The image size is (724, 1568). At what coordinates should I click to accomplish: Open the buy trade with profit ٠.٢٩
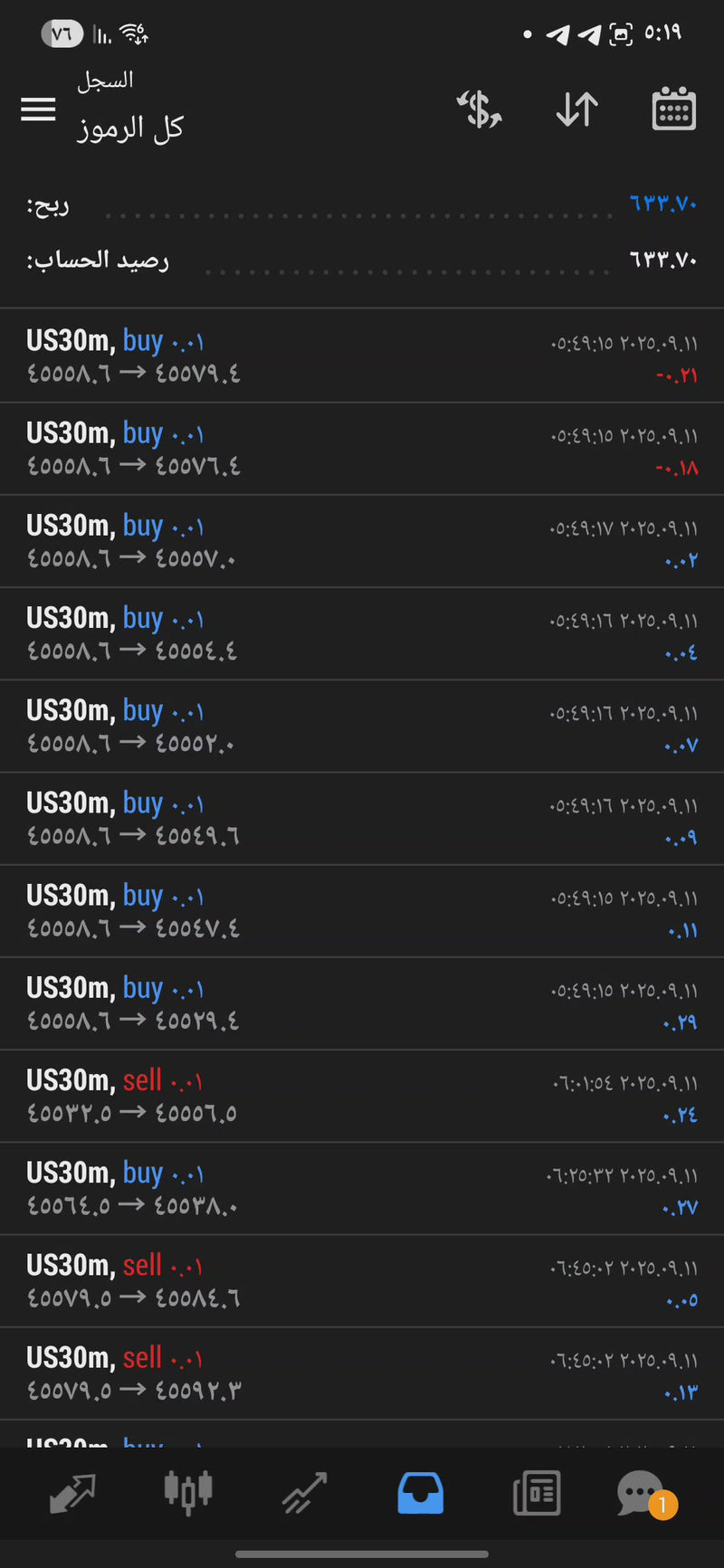coord(362,1003)
